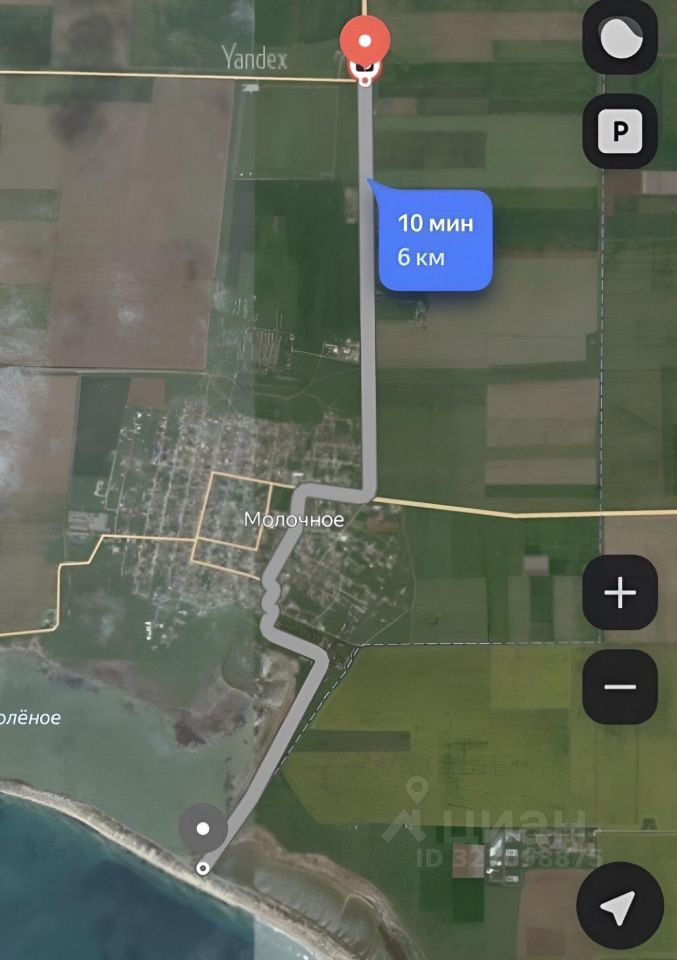Open the map layers button

point(620,38)
